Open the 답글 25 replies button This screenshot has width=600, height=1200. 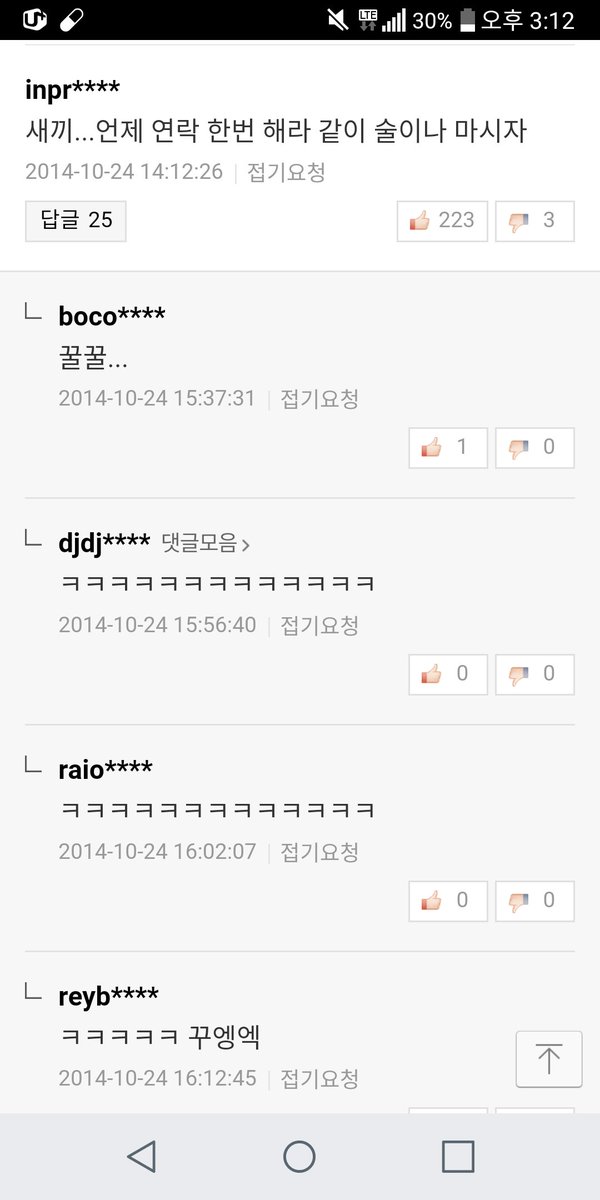[x=75, y=221]
